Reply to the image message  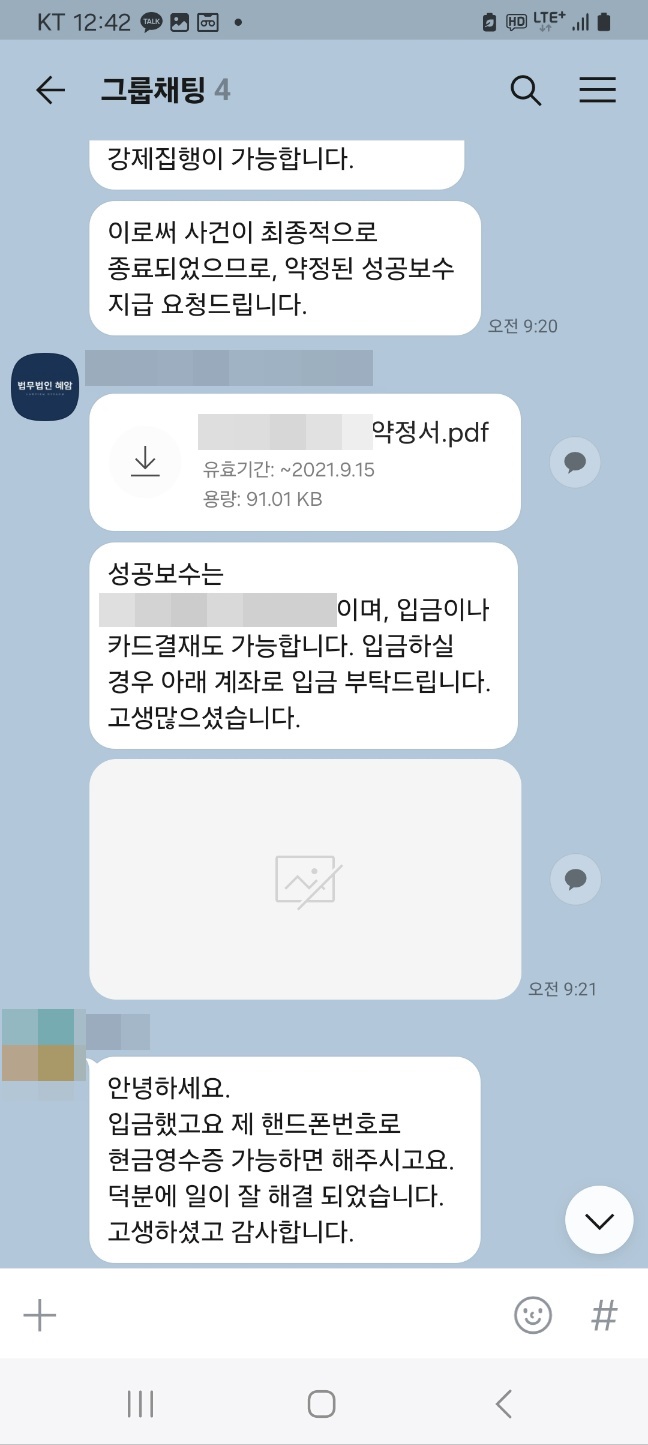tap(575, 879)
